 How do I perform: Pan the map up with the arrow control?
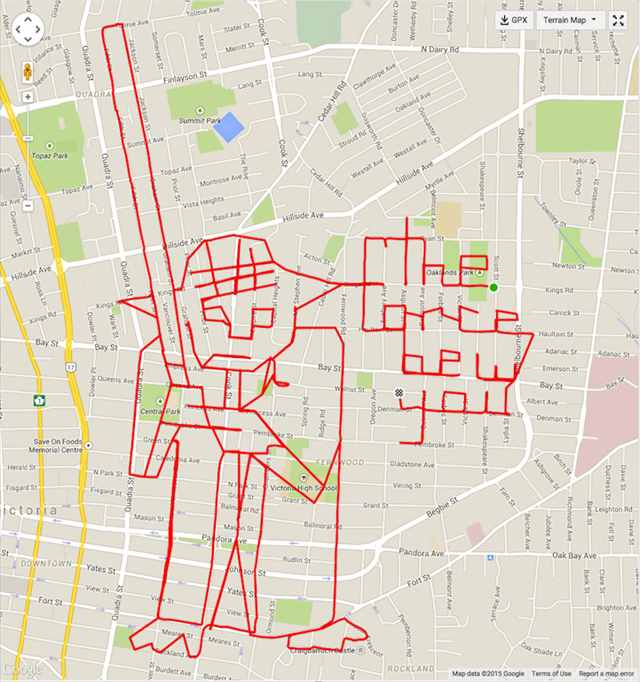point(27,17)
